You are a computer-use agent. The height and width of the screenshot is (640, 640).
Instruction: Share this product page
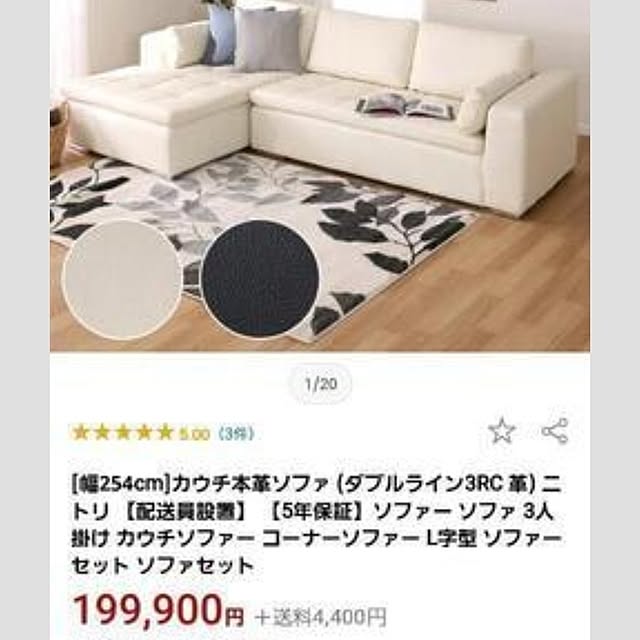(555, 431)
